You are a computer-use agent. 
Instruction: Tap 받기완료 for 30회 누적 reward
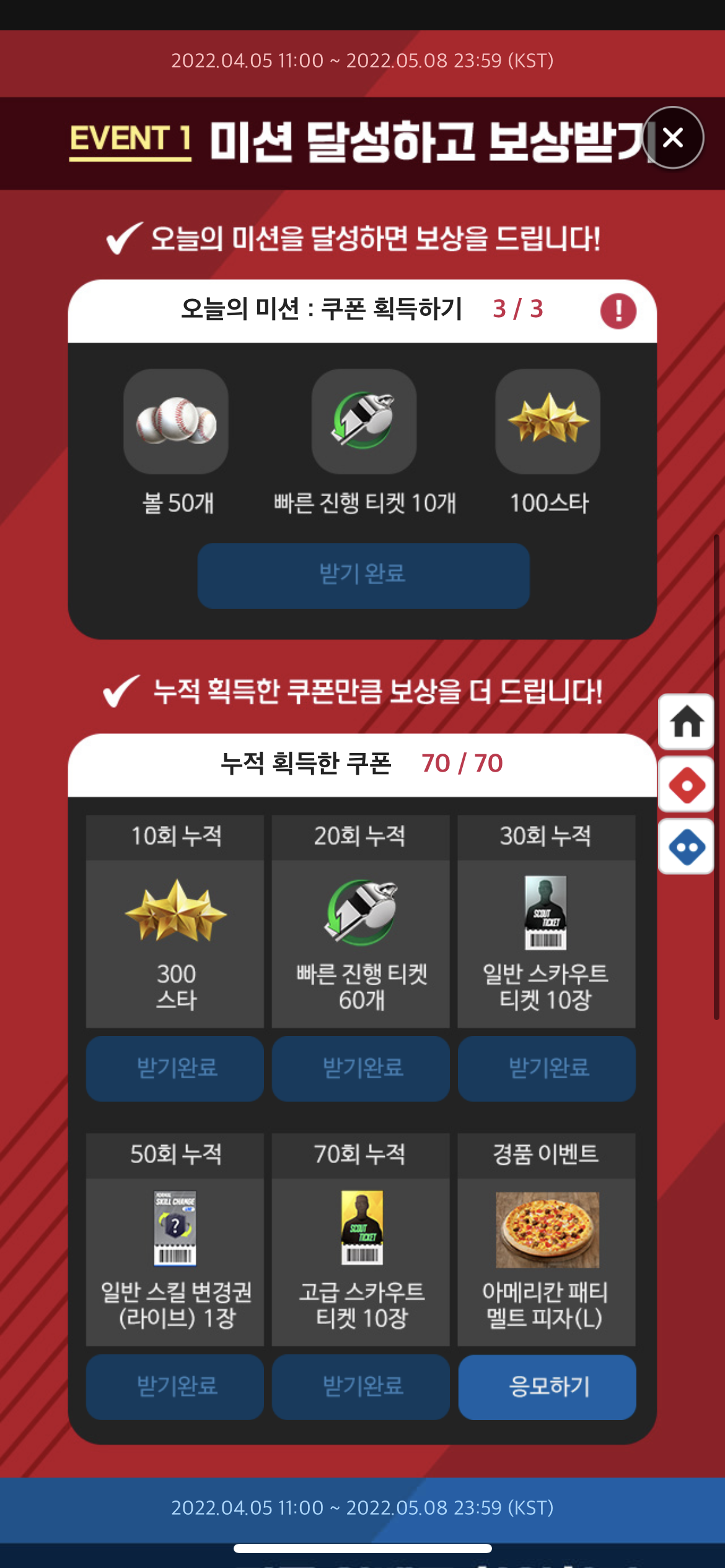[547, 1068]
